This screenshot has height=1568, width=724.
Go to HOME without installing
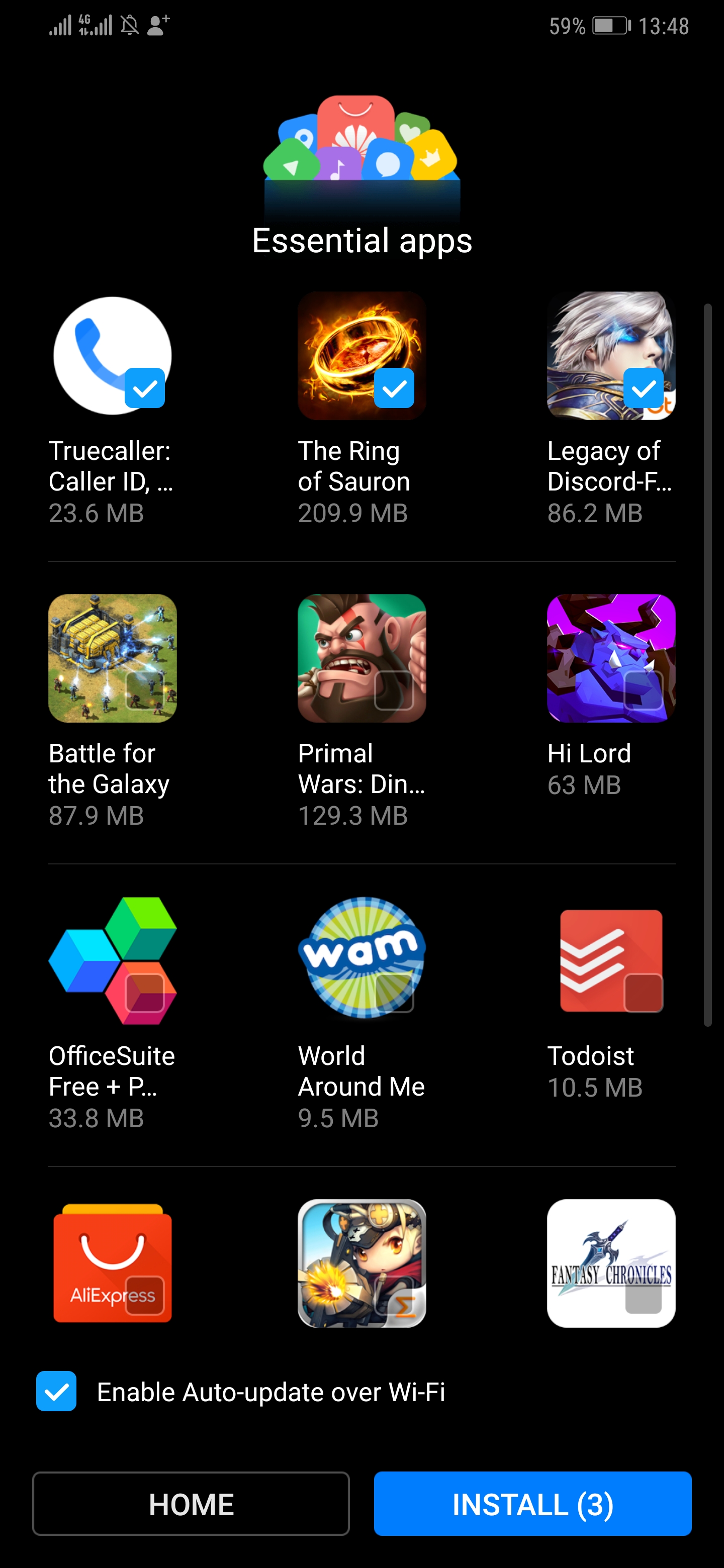[191, 1504]
